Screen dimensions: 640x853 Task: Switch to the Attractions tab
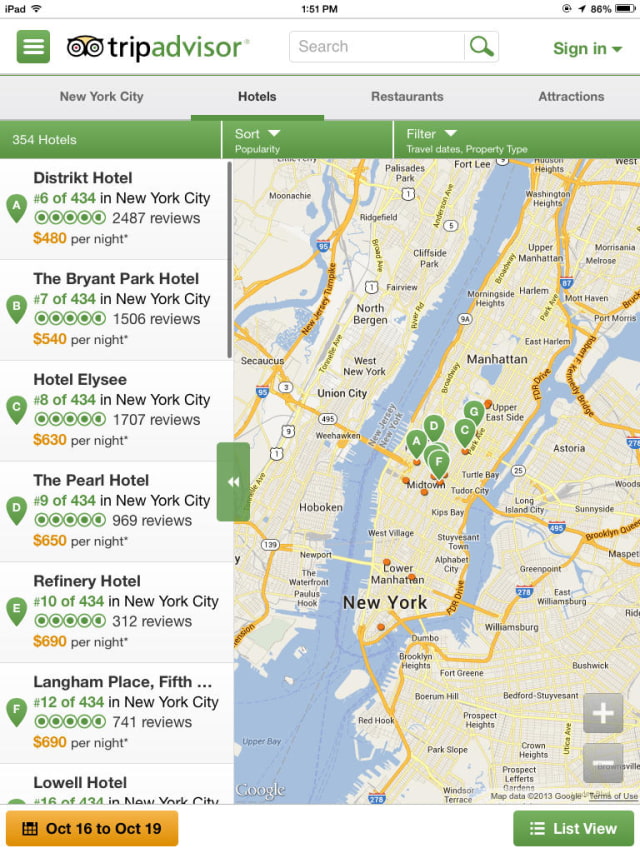tap(571, 97)
